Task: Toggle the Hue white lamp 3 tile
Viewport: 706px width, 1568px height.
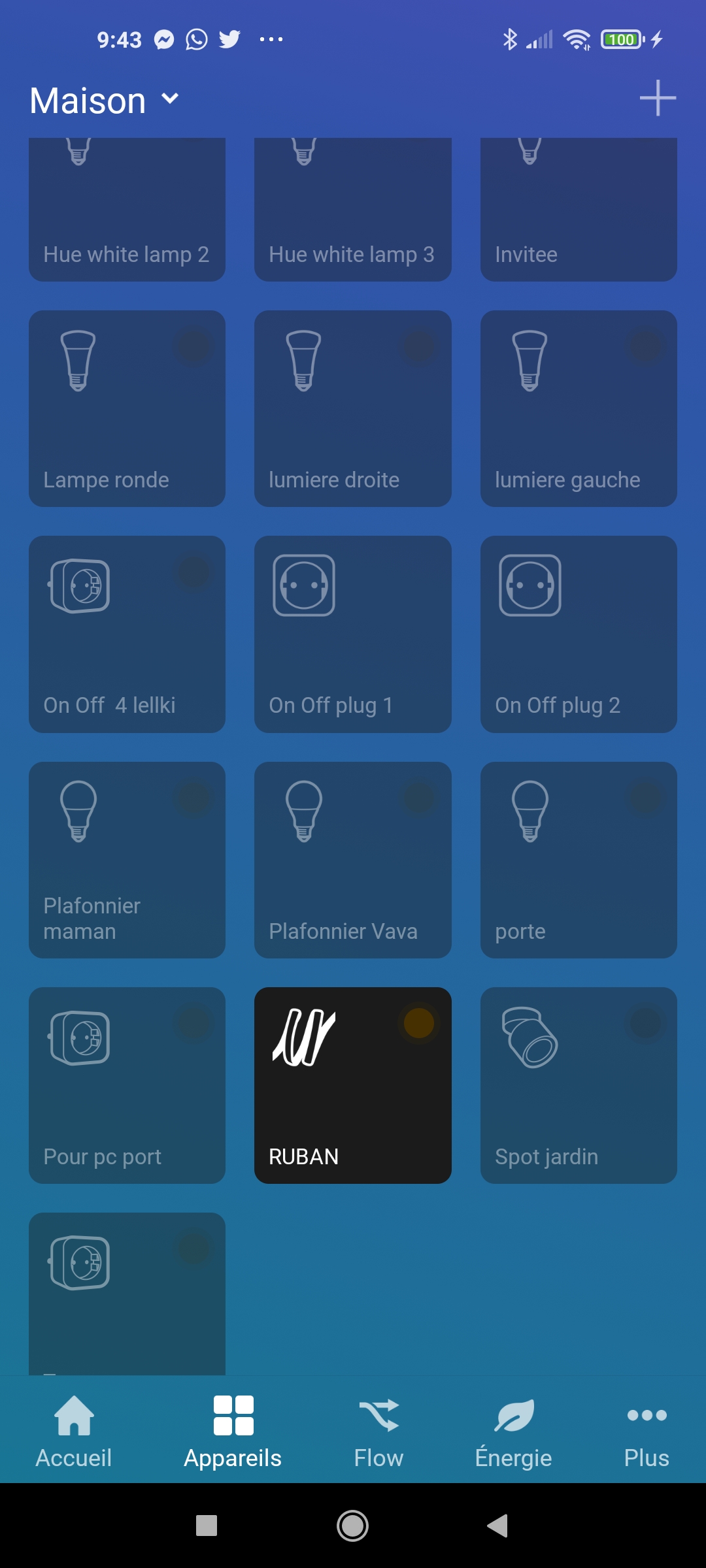Action: tap(353, 209)
